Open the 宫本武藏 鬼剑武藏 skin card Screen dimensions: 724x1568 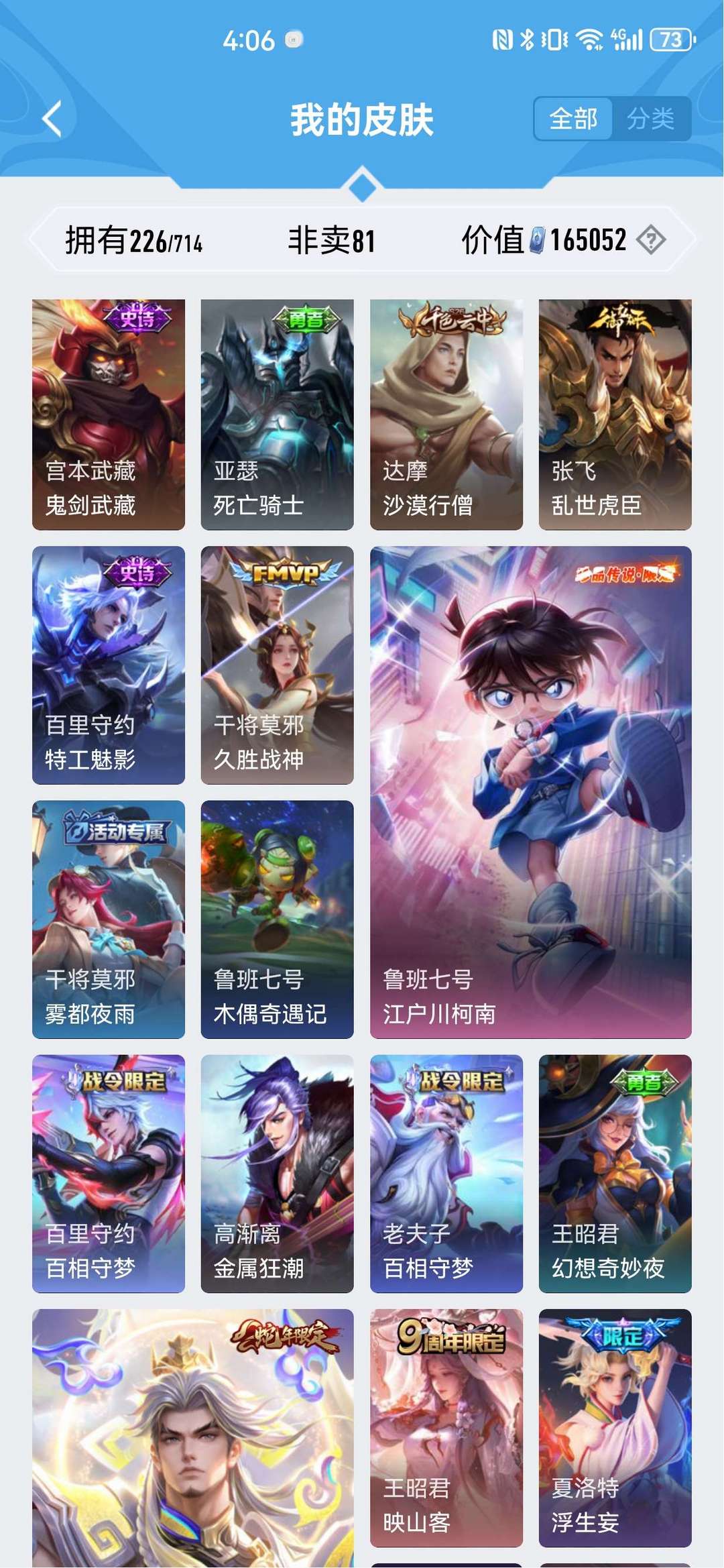point(109,414)
